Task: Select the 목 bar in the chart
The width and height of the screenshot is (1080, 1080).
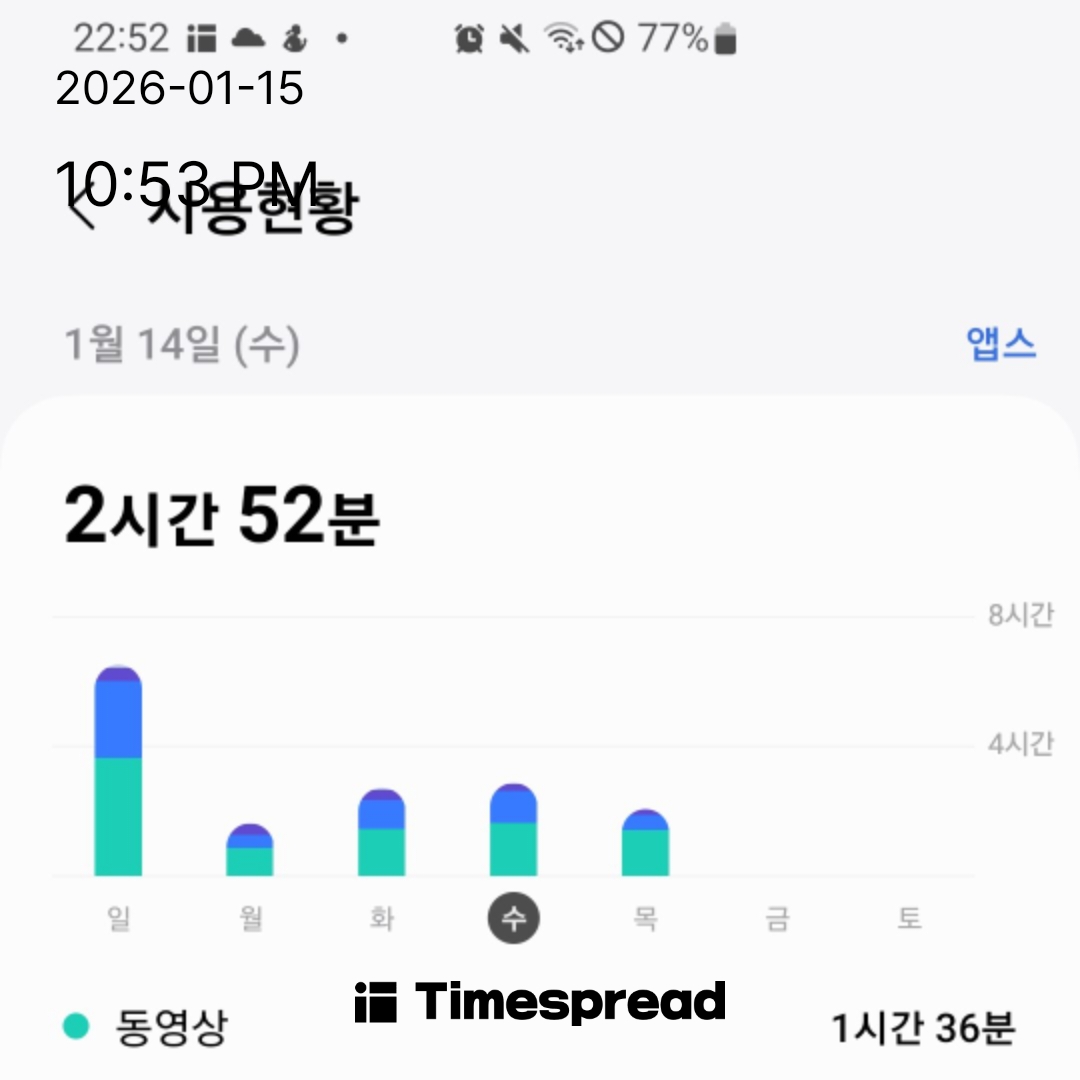Action: pyautogui.click(x=645, y=844)
